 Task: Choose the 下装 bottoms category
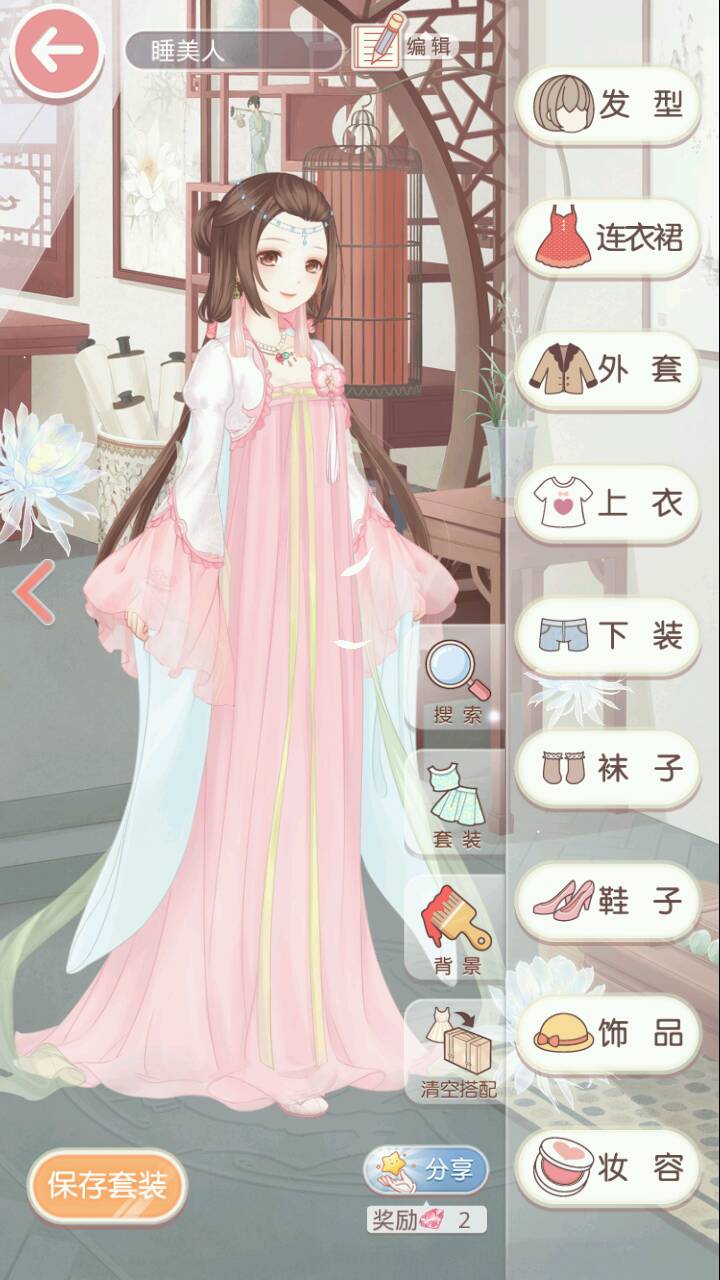pyautogui.click(x=609, y=636)
